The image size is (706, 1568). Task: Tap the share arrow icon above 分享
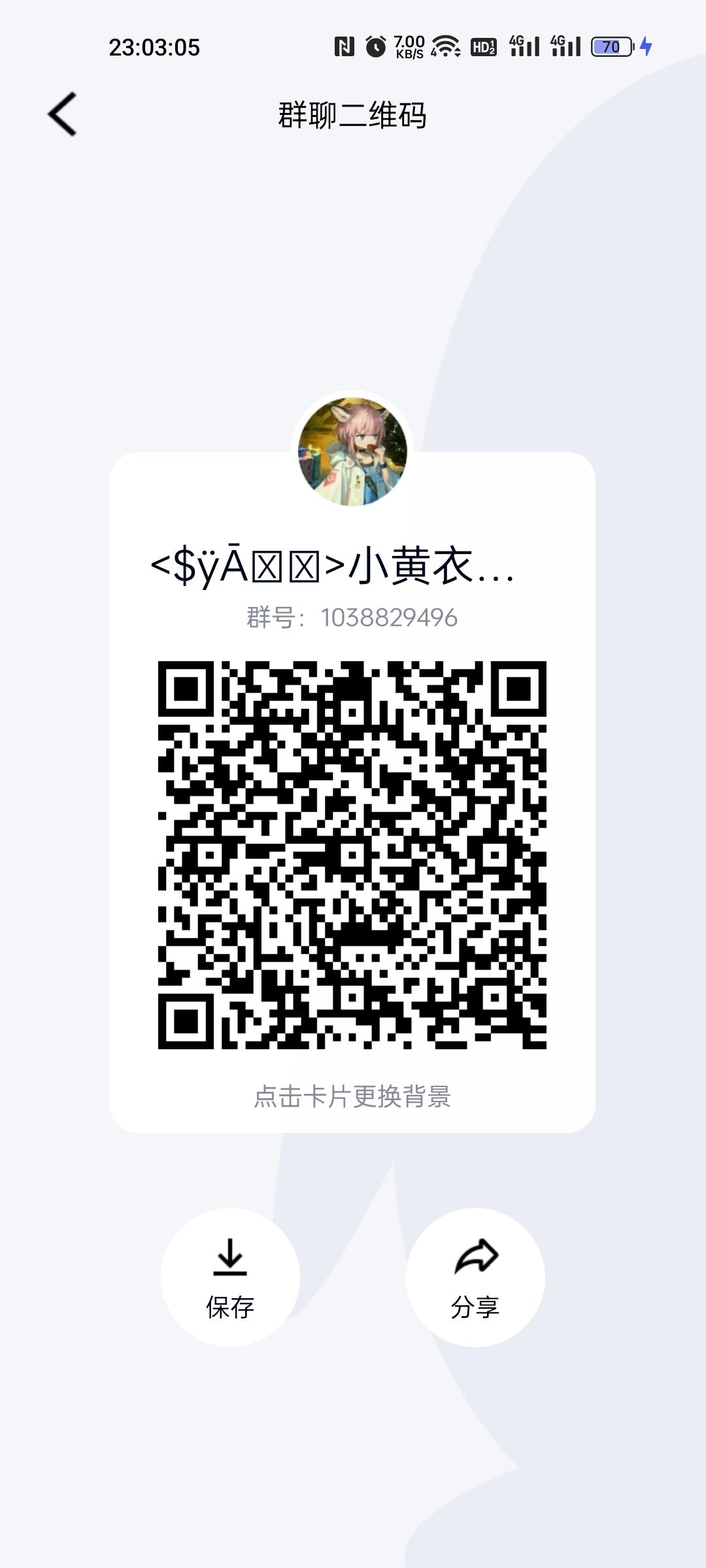476,1254
